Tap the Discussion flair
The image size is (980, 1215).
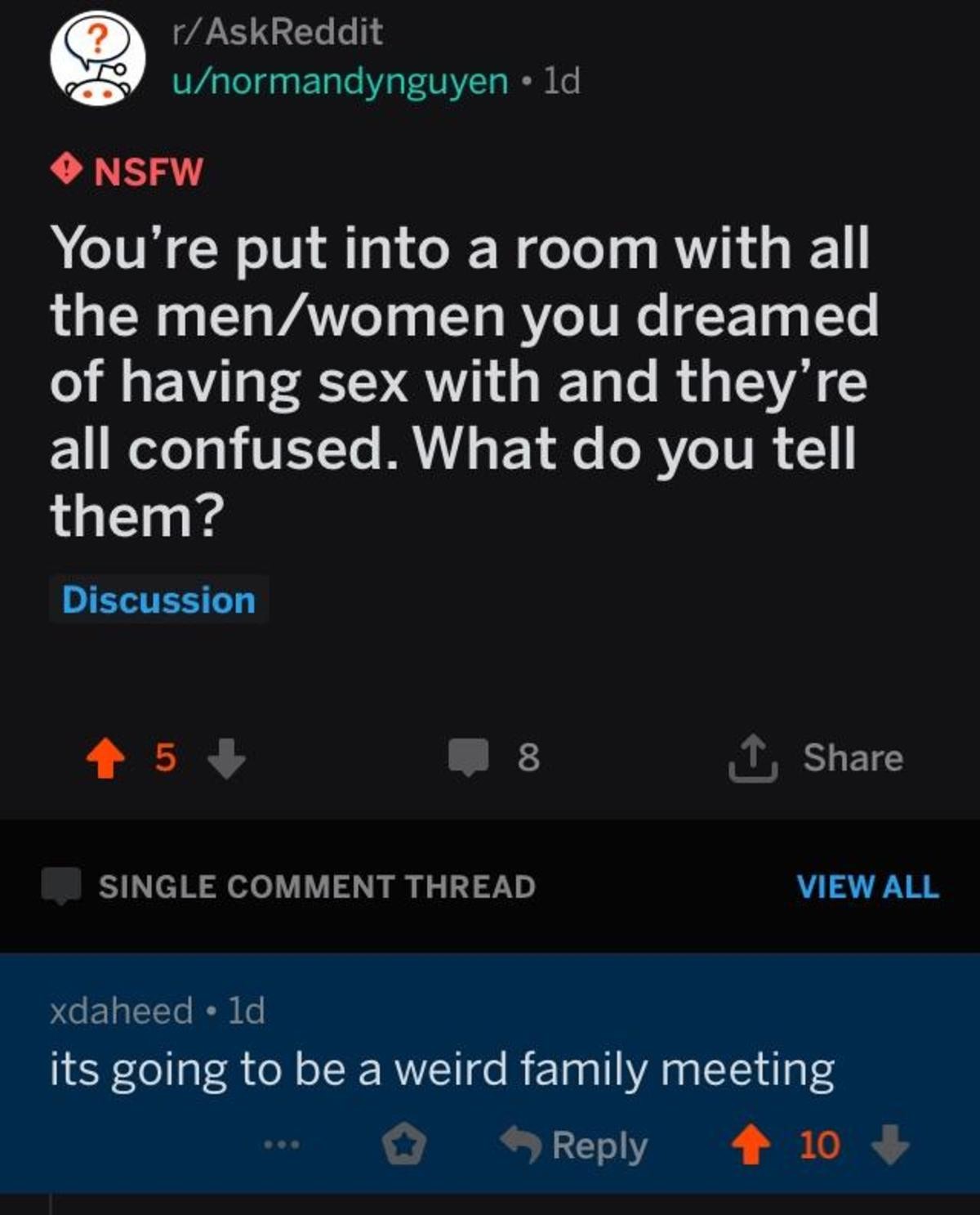[x=159, y=600]
